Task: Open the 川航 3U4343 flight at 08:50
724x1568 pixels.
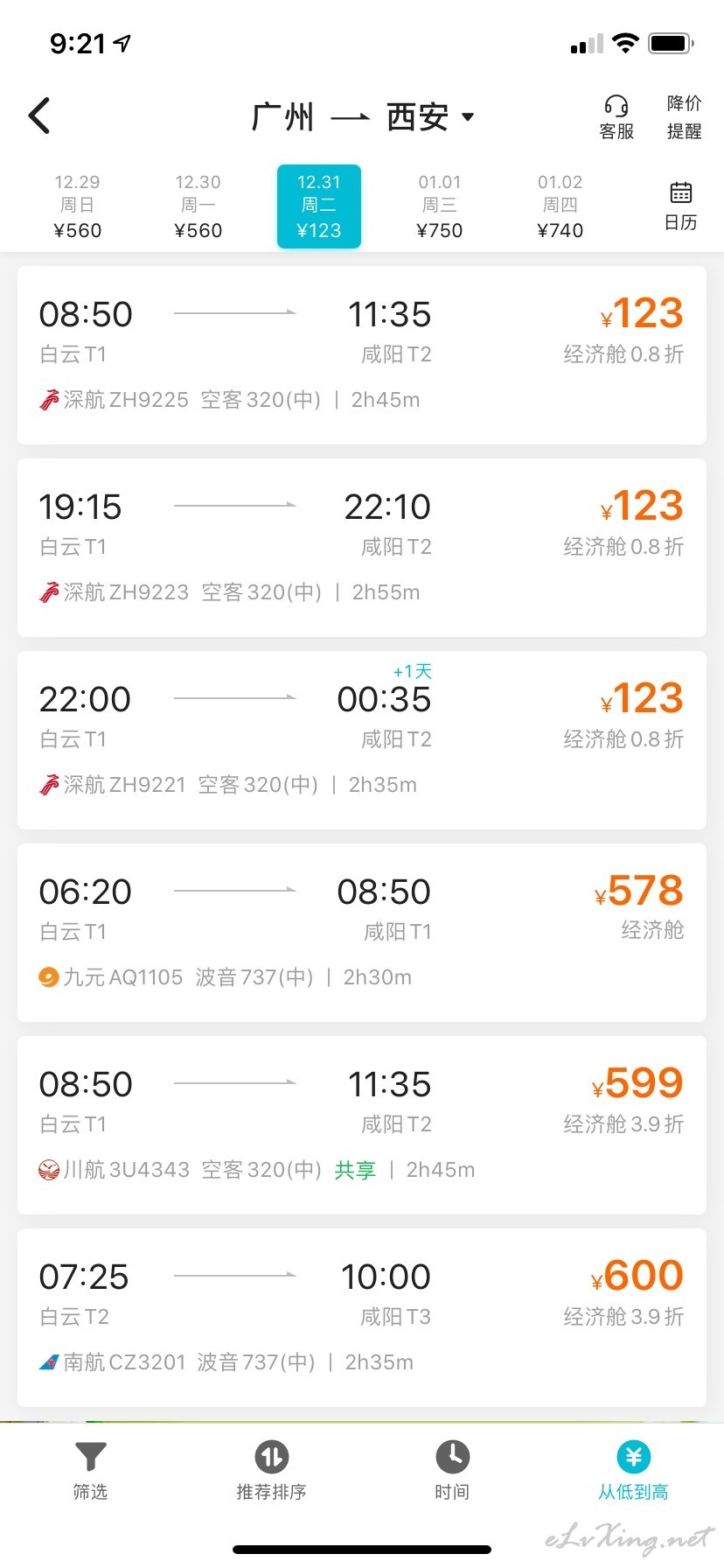Action: tap(362, 1125)
